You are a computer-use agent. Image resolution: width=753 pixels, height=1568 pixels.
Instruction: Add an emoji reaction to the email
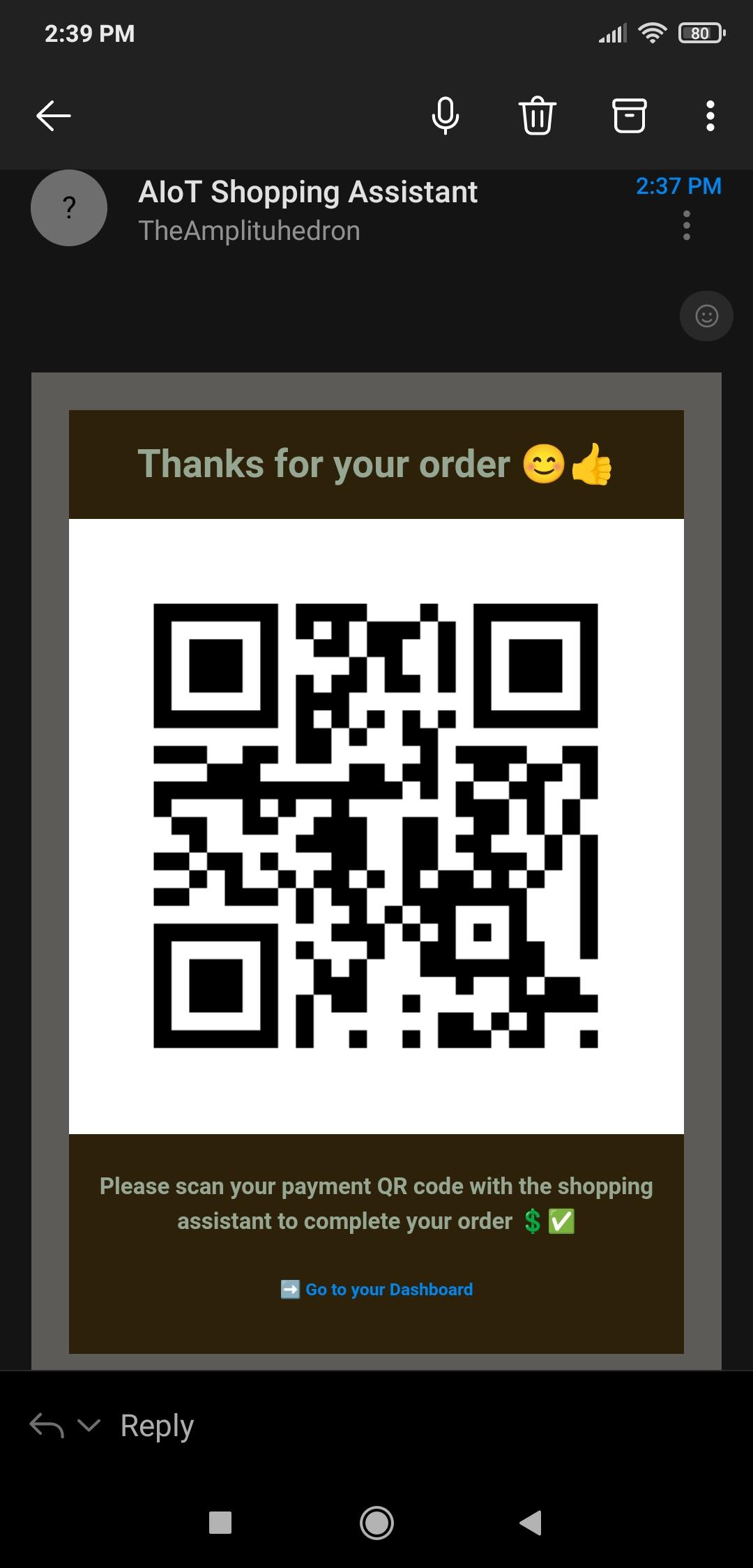[x=706, y=316]
